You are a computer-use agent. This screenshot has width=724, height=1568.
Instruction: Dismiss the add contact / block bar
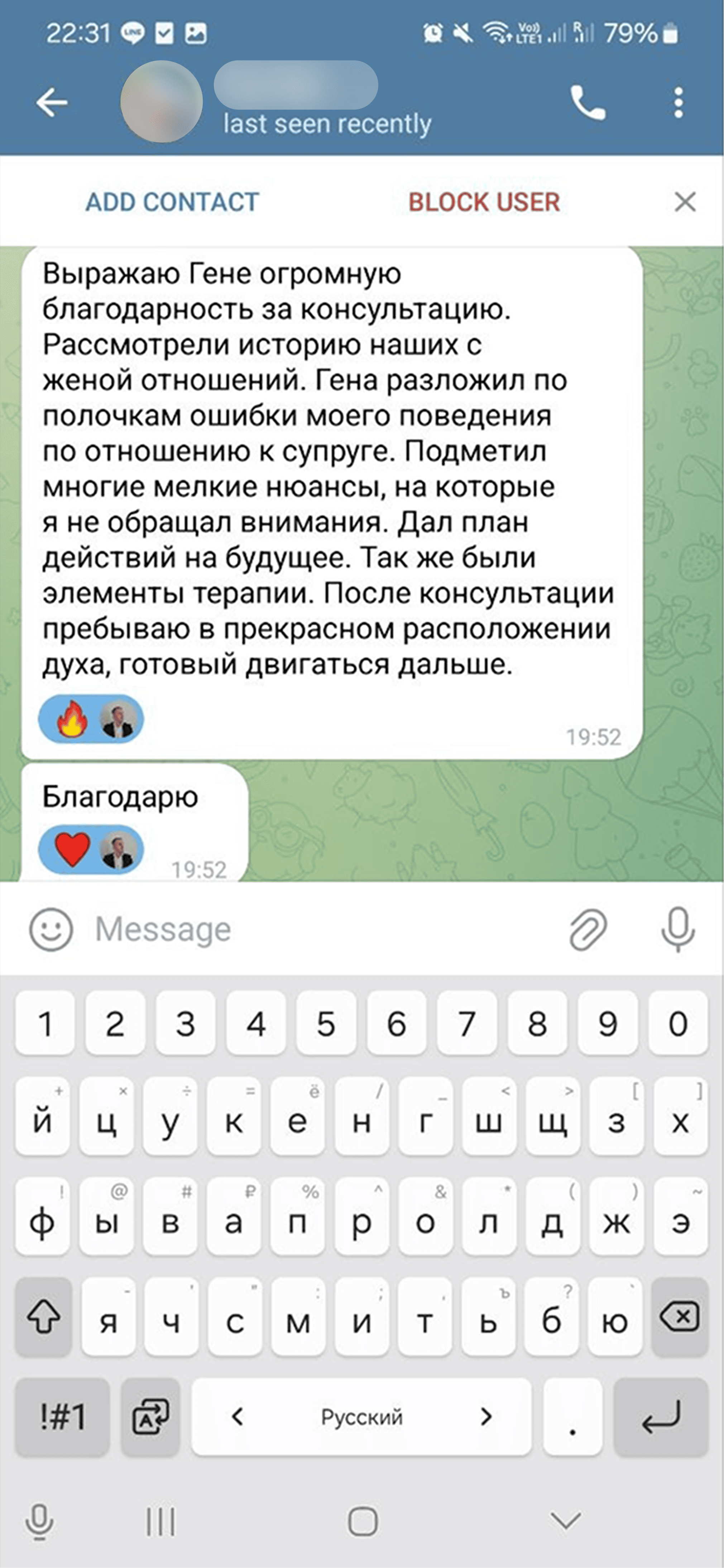point(685,201)
